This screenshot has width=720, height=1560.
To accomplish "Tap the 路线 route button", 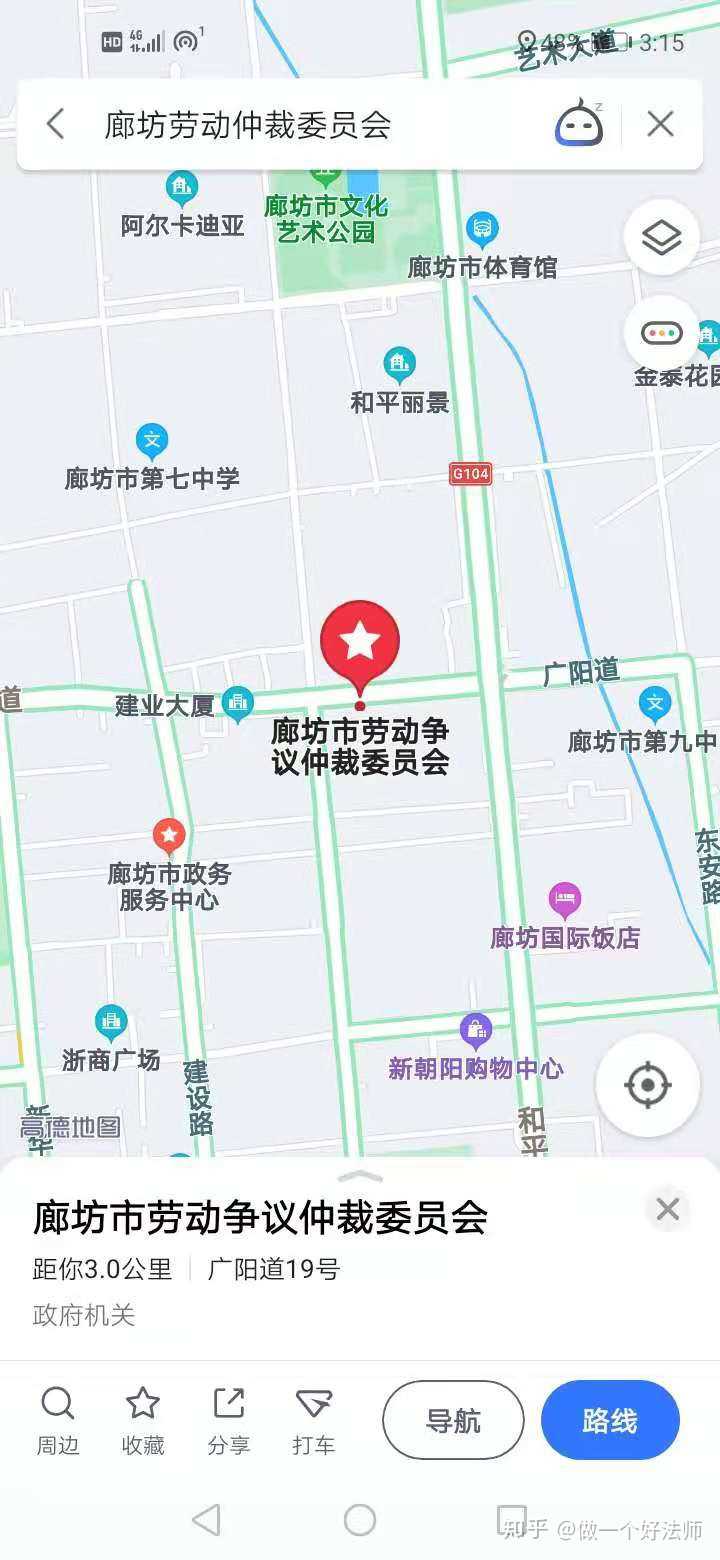I will click(x=610, y=1420).
